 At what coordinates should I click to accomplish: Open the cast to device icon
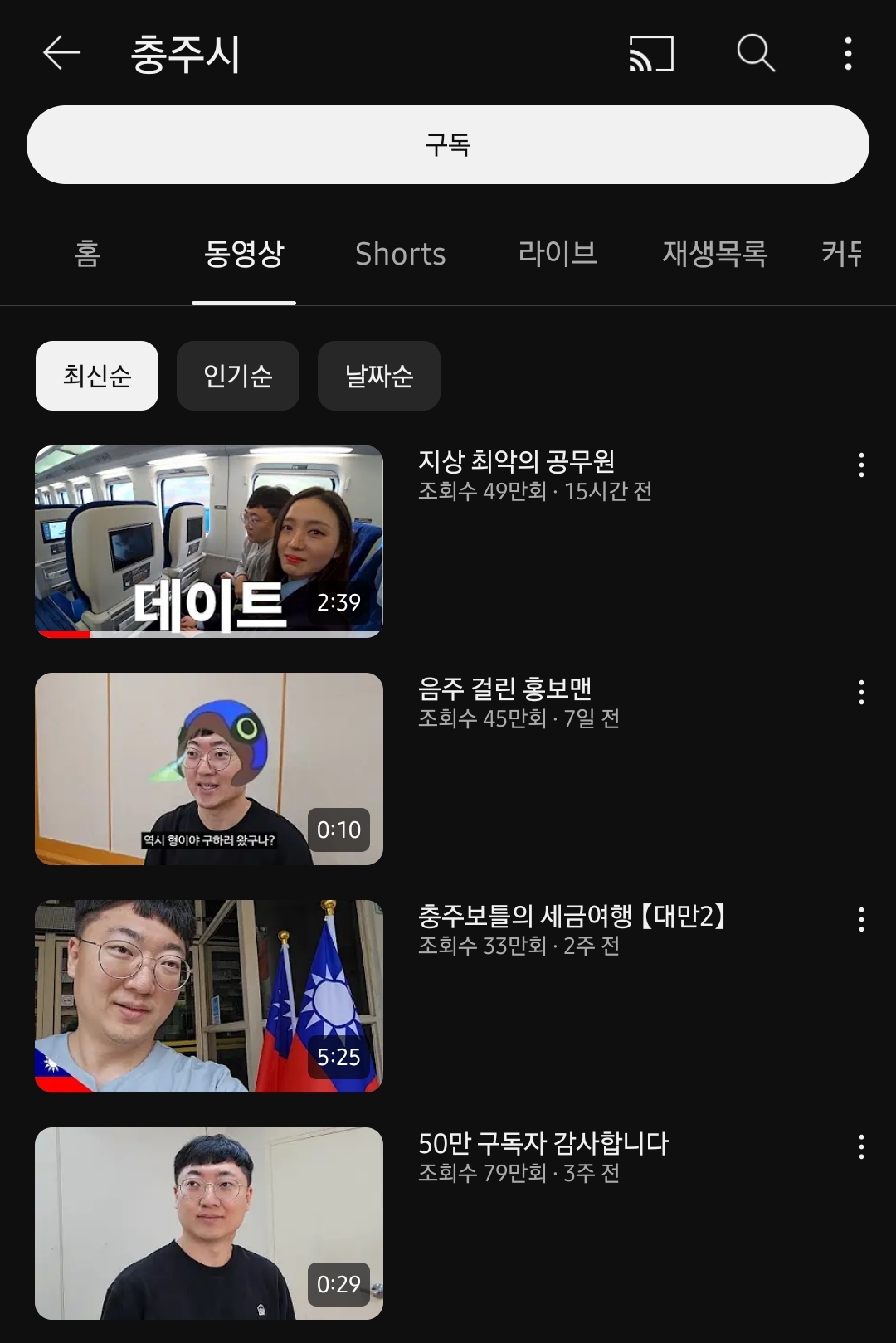coord(651,53)
